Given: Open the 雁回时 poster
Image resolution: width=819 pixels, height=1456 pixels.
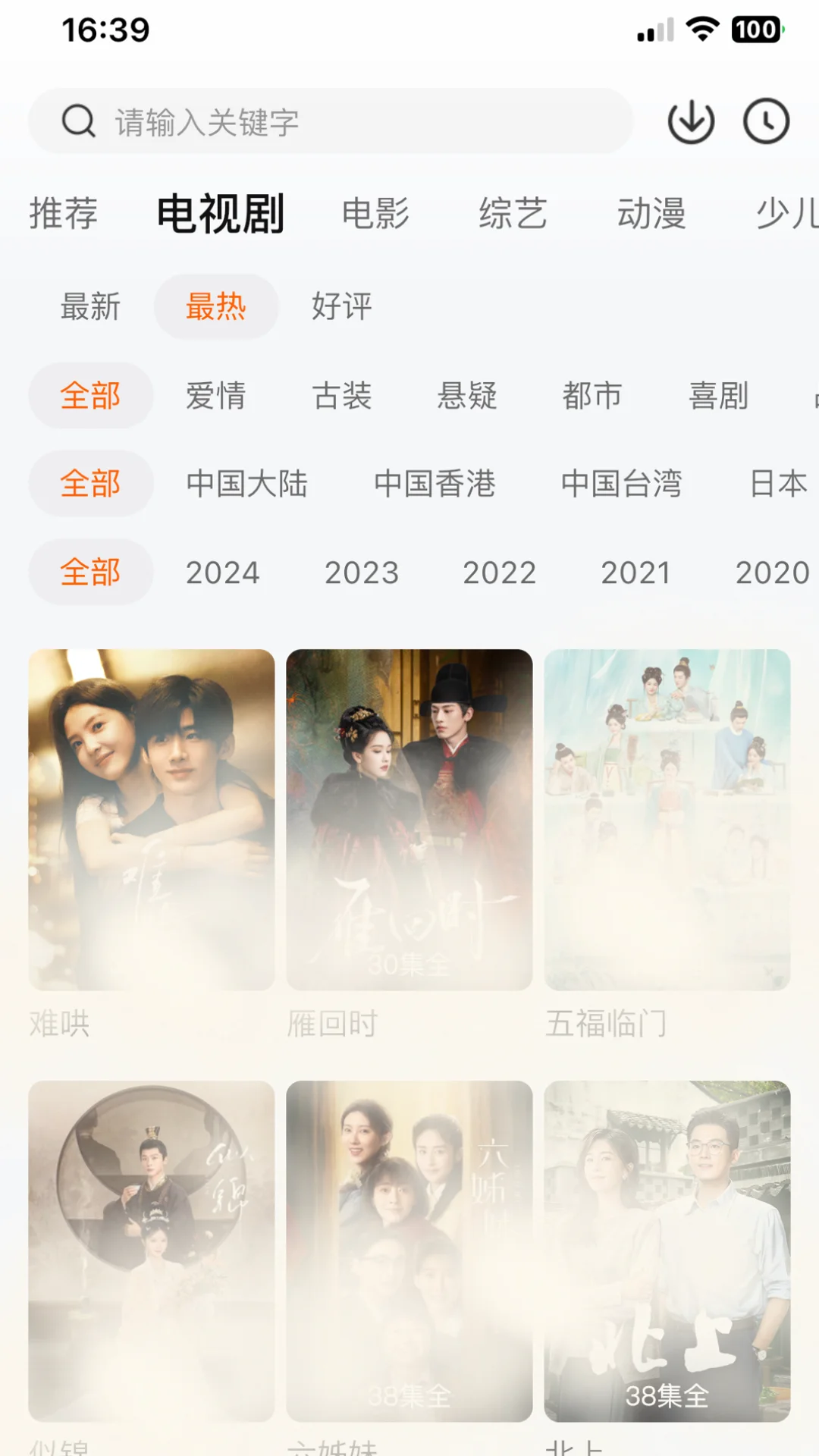Looking at the screenshot, I should coord(409,819).
